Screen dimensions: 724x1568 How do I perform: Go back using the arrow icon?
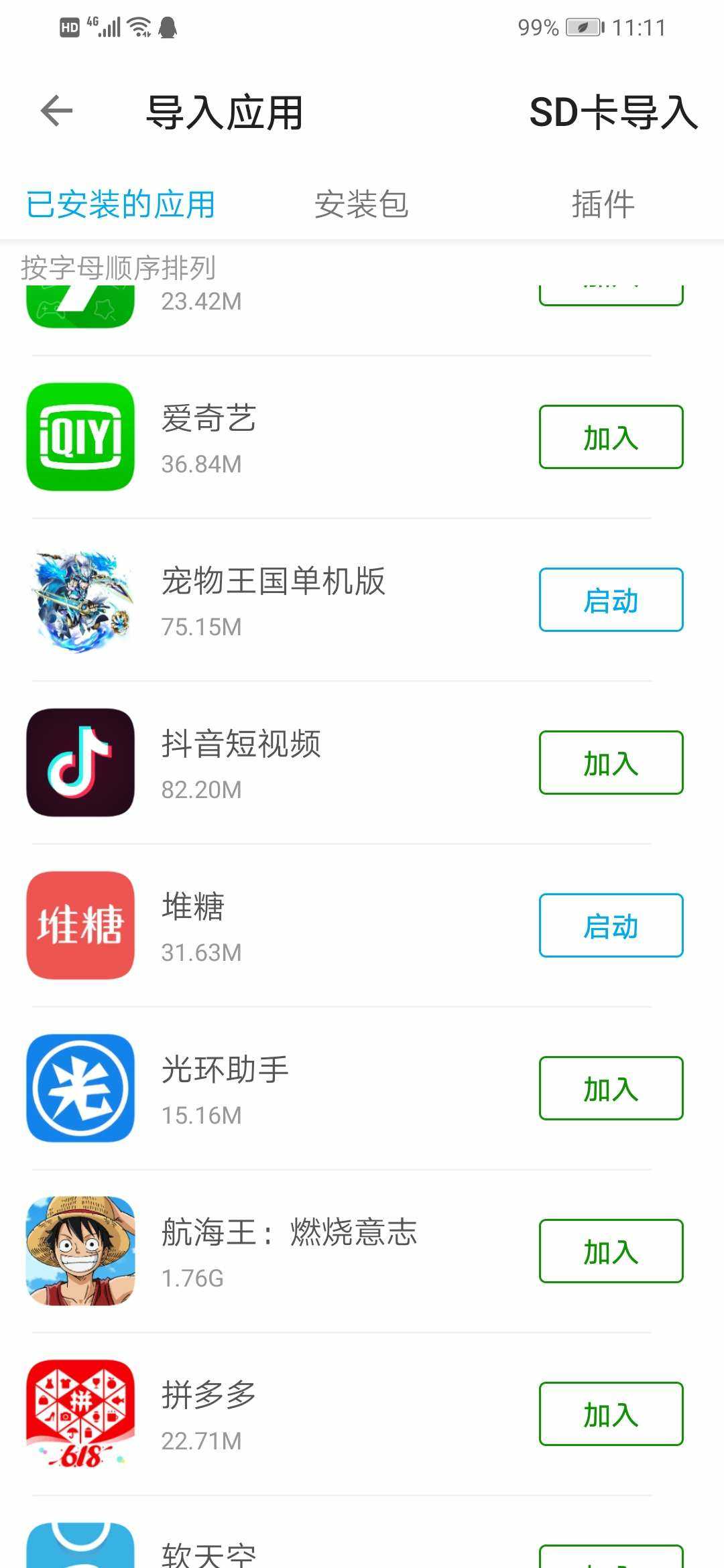click(56, 111)
